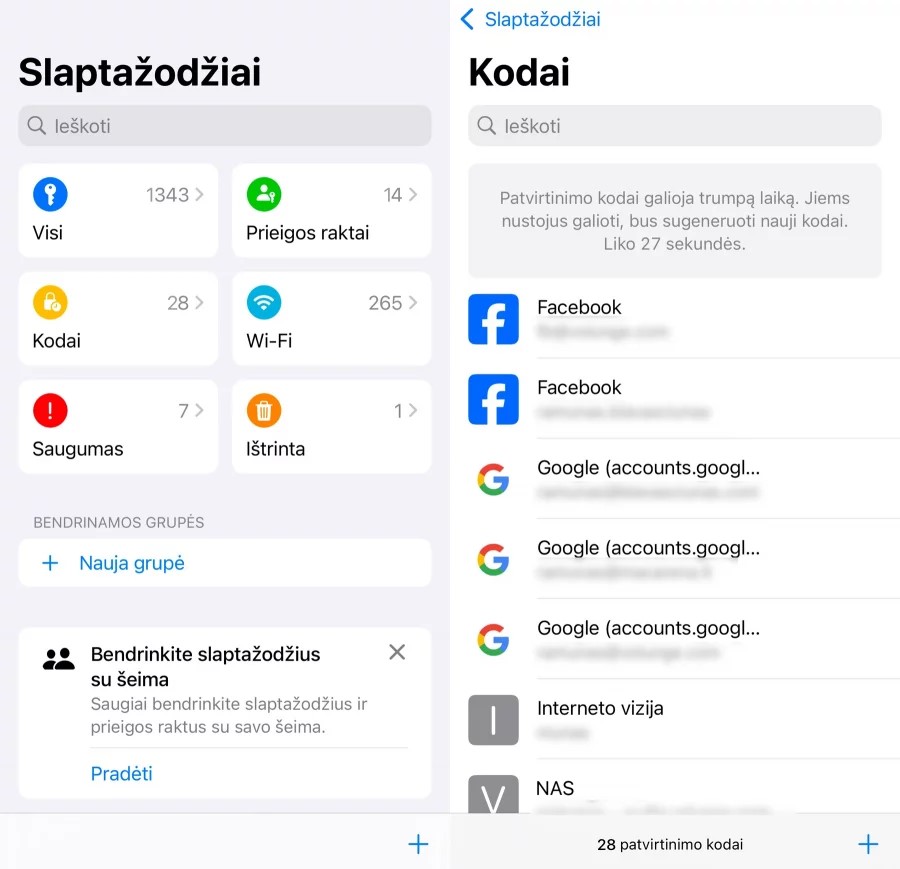Viewport: 900px width, 869px height.
Task: Go back to Slaptažodžiai from Kodai
Action: [x=531, y=20]
